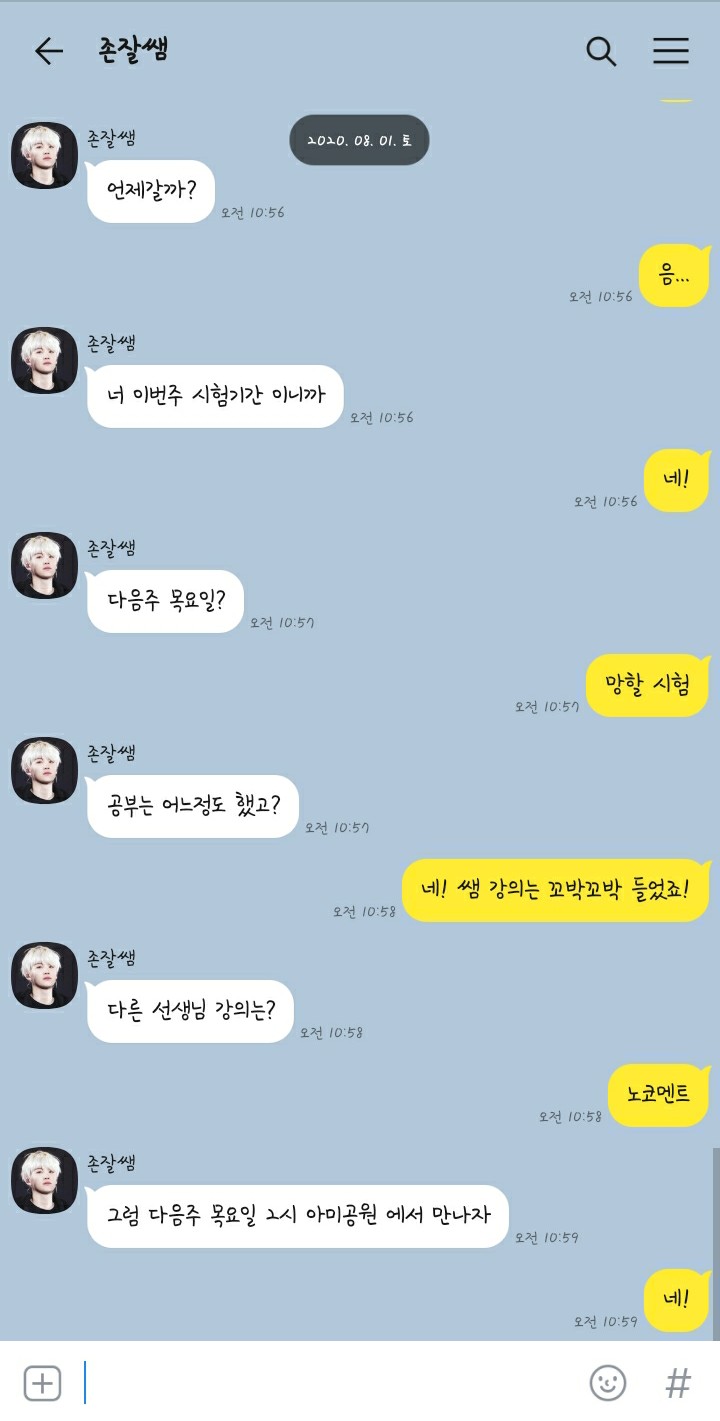Open the chat room hamburger menu

671,51
